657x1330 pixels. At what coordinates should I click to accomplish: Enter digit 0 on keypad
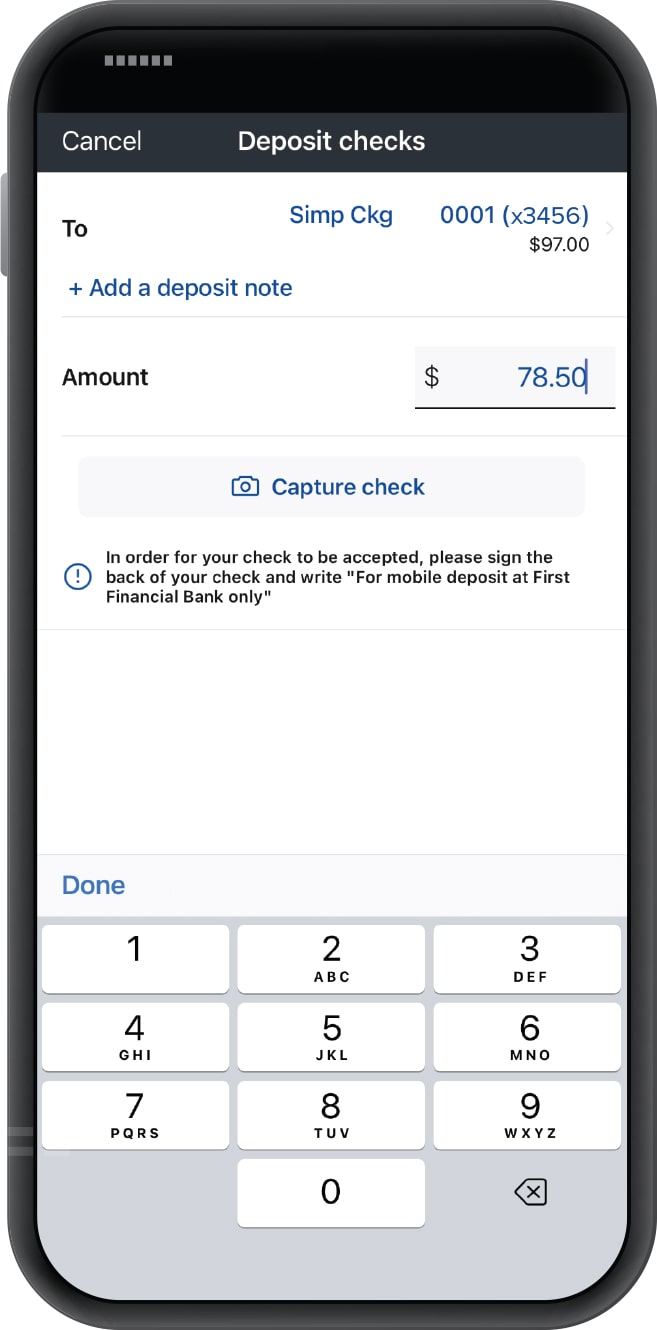tap(331, 1192)
